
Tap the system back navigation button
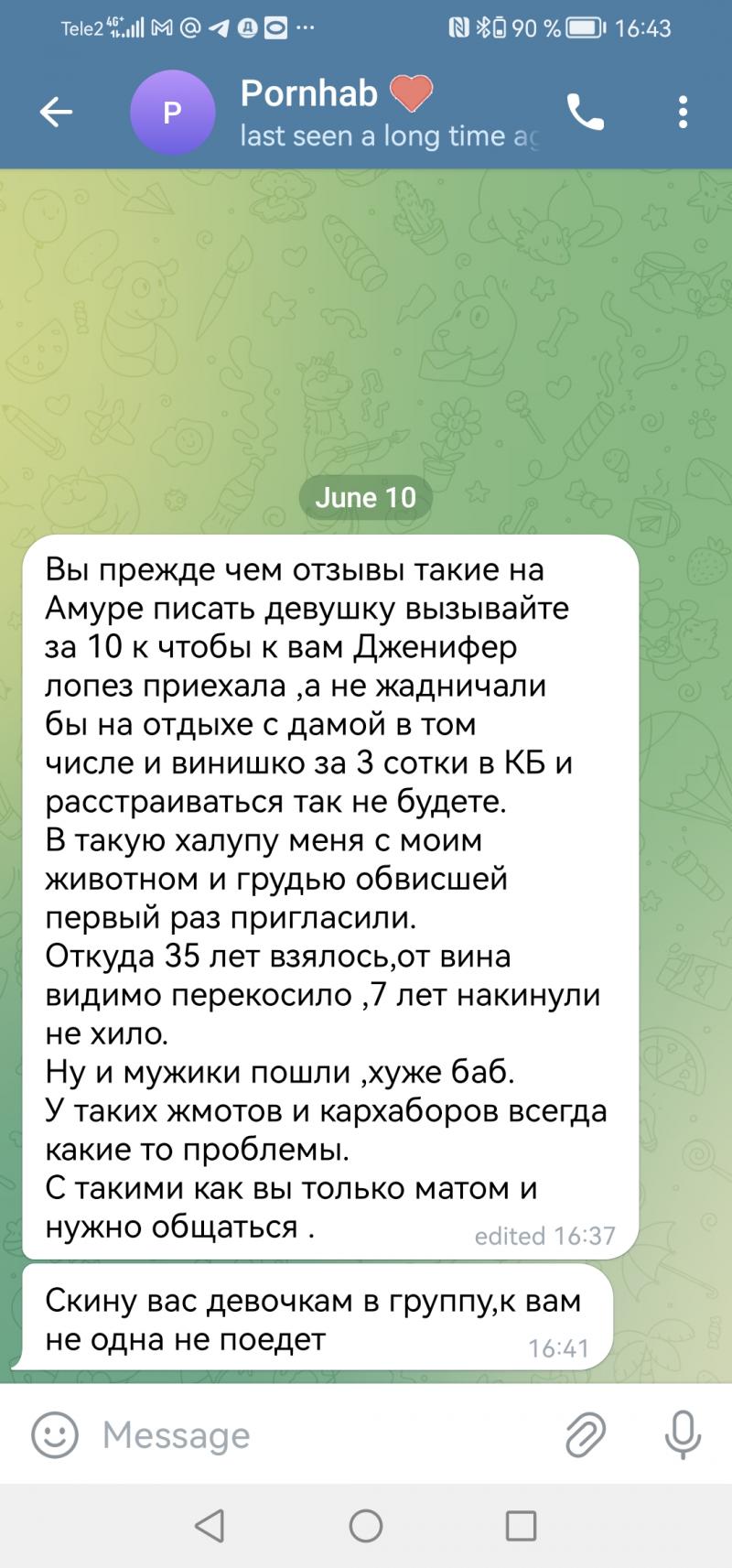click(x=210, y=1525)
